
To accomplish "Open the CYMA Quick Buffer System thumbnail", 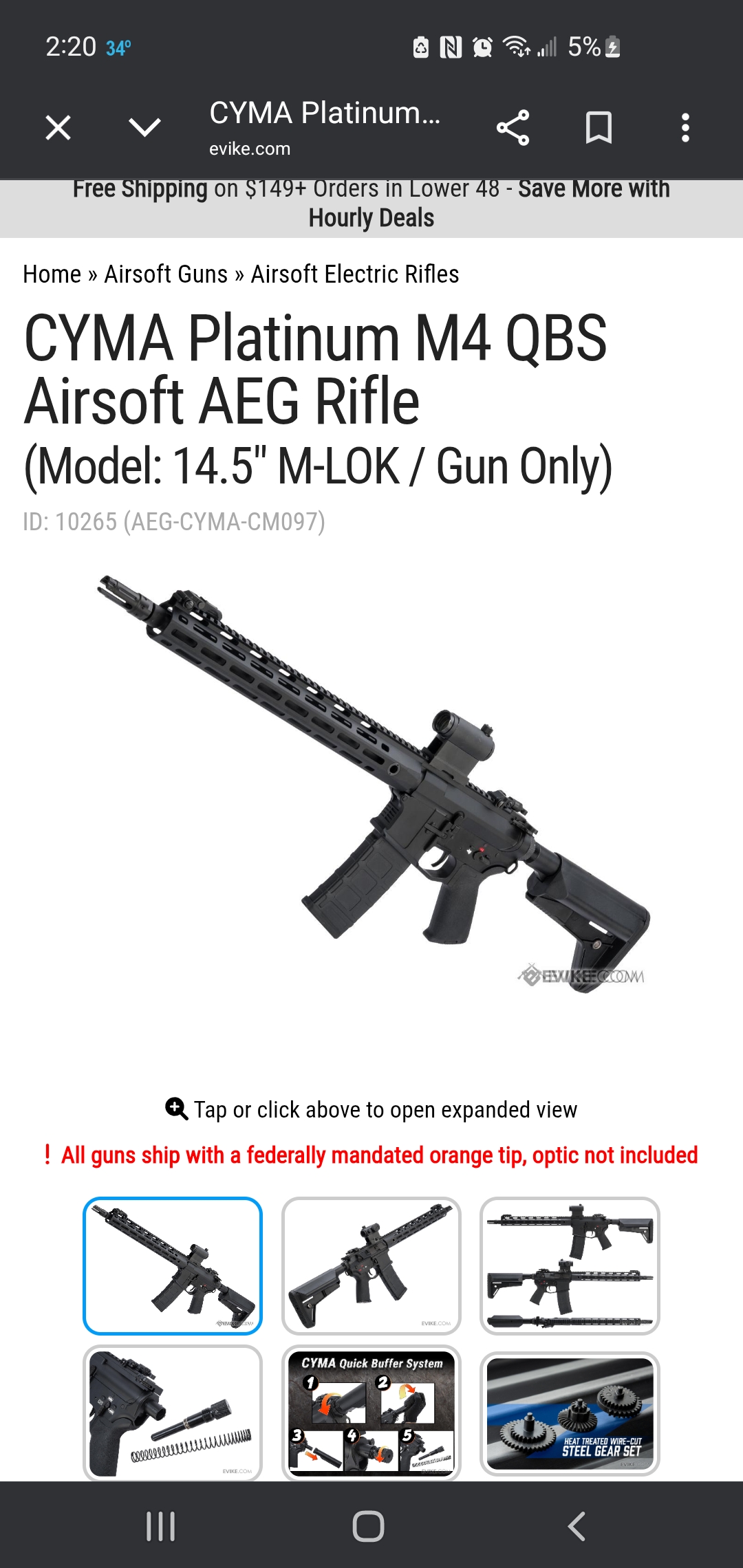I will point(371,1413).
